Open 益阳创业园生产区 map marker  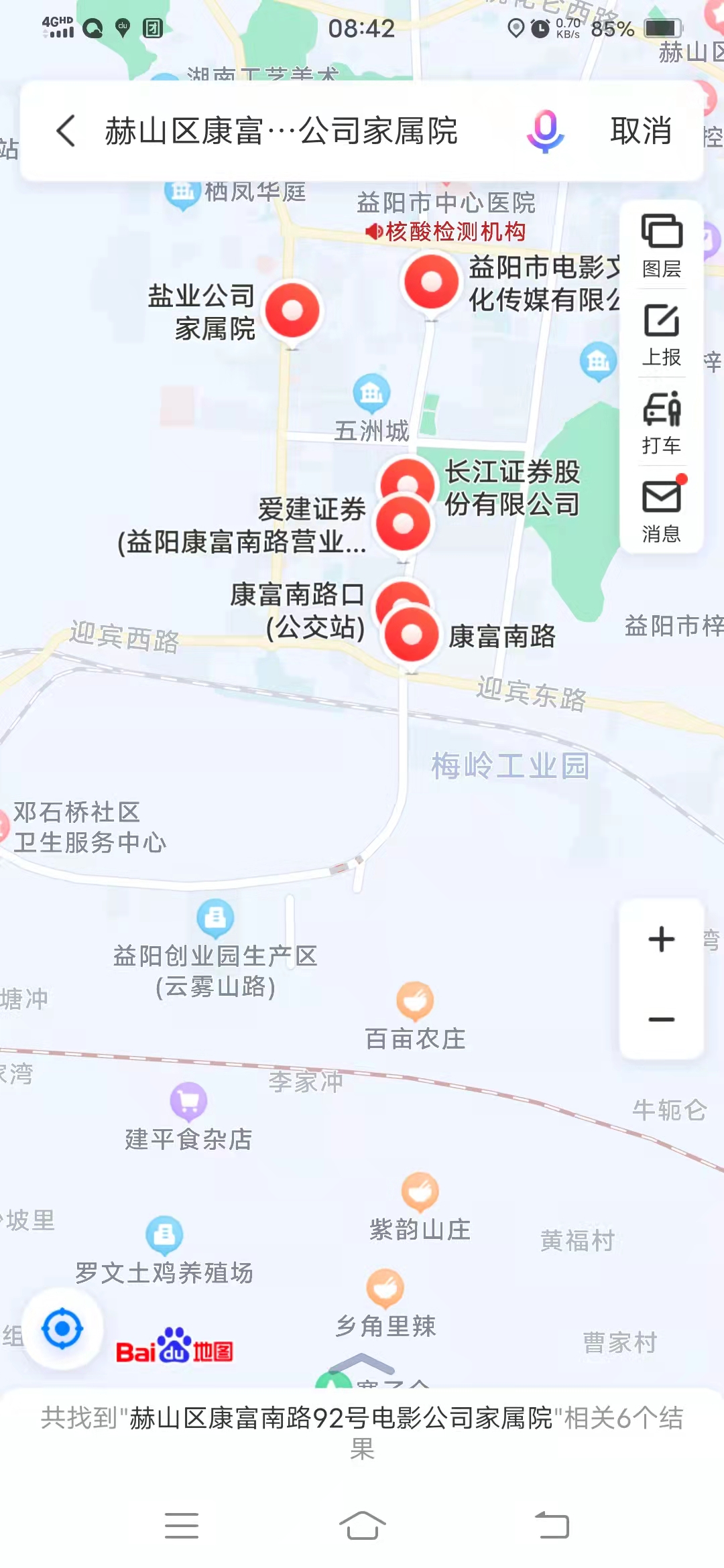tap(215, 917)
